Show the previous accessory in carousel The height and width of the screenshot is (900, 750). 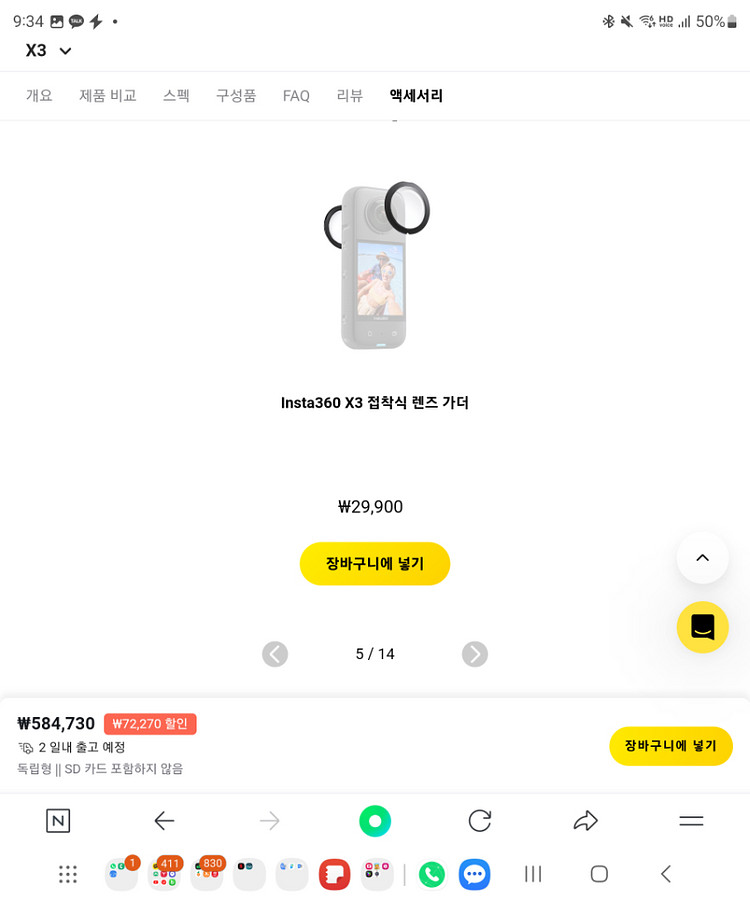[275, 654]
